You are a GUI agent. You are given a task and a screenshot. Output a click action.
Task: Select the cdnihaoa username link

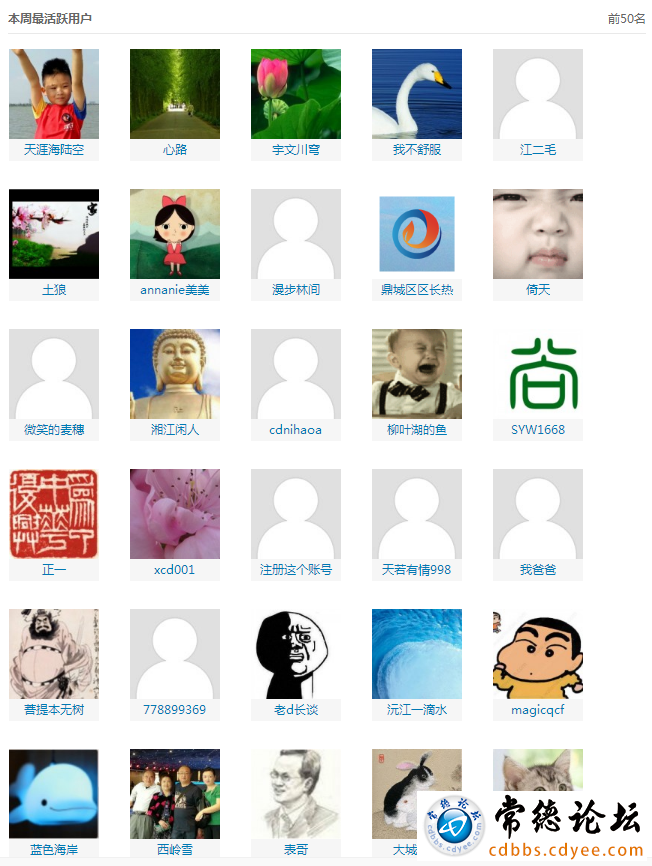coord(295,430)
